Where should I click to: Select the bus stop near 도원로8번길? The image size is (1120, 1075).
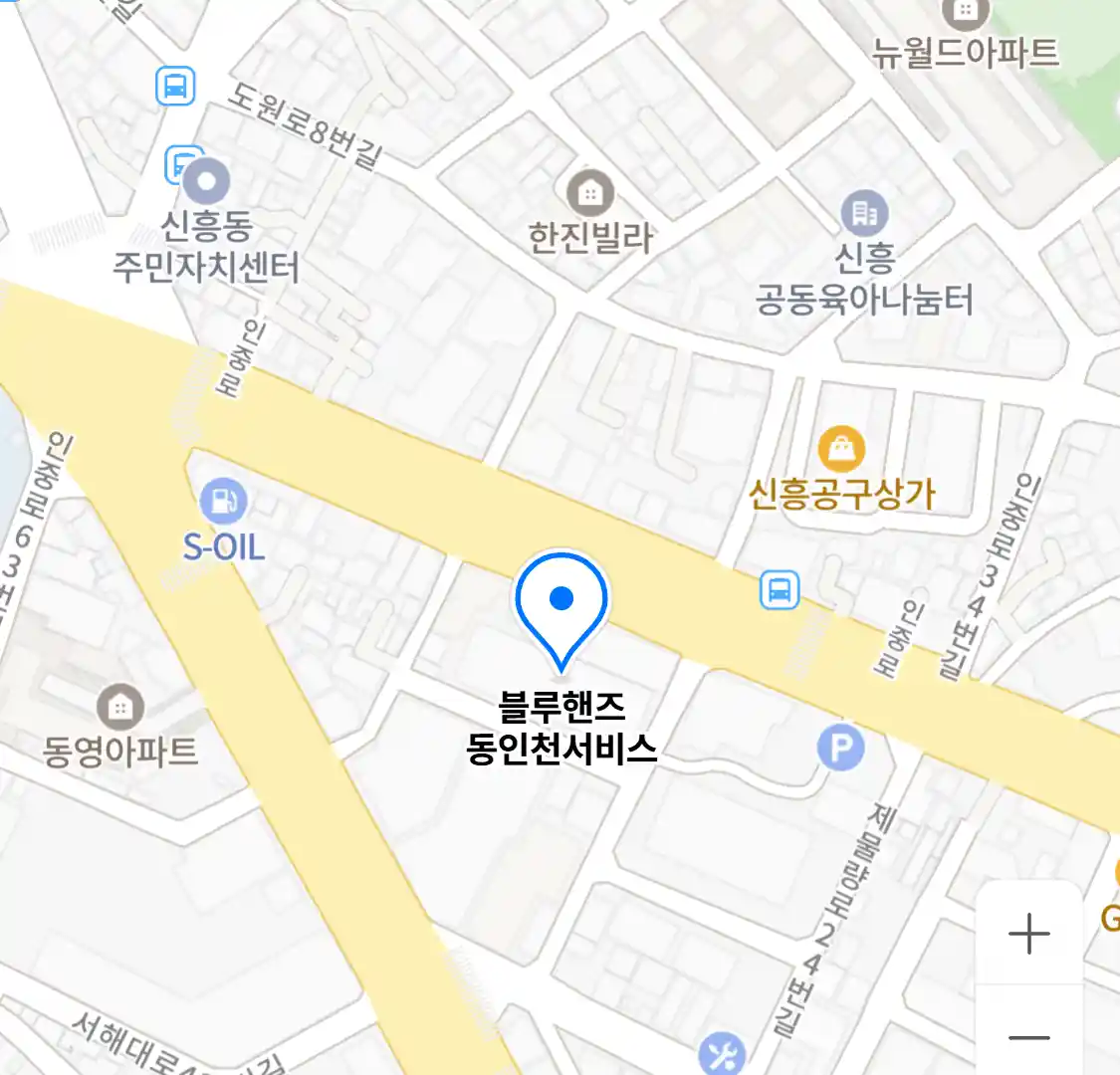176,86
